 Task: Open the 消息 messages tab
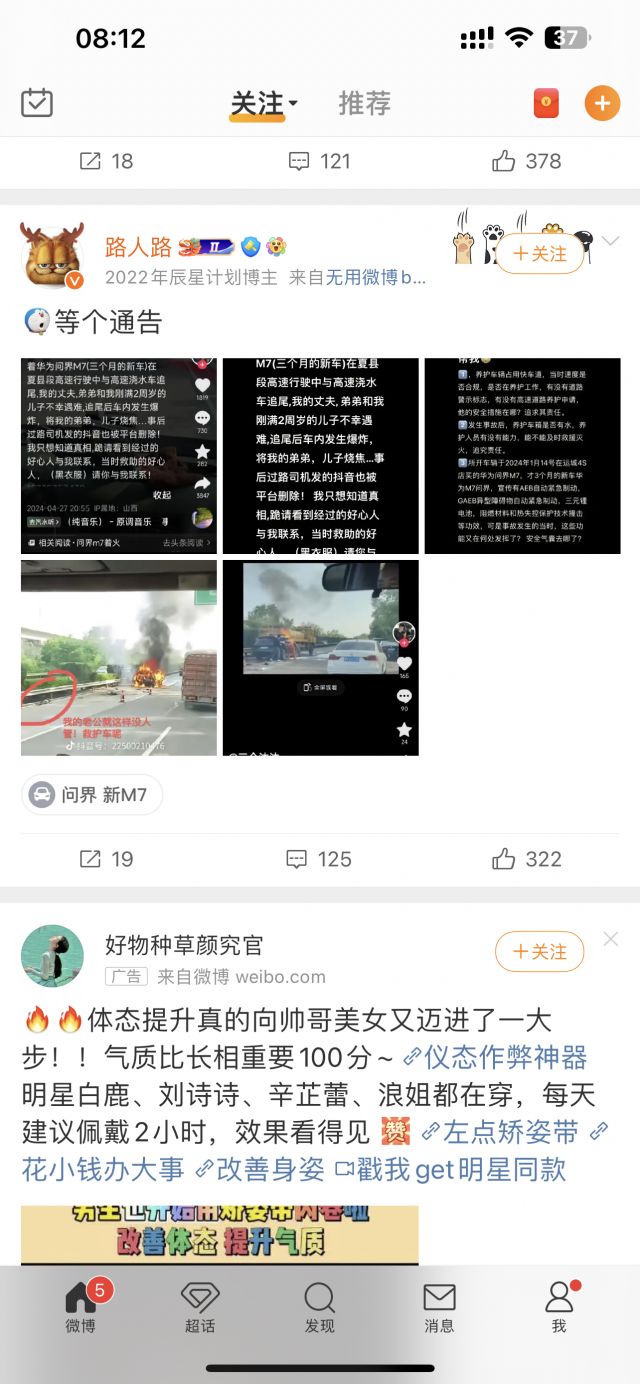439,1308
